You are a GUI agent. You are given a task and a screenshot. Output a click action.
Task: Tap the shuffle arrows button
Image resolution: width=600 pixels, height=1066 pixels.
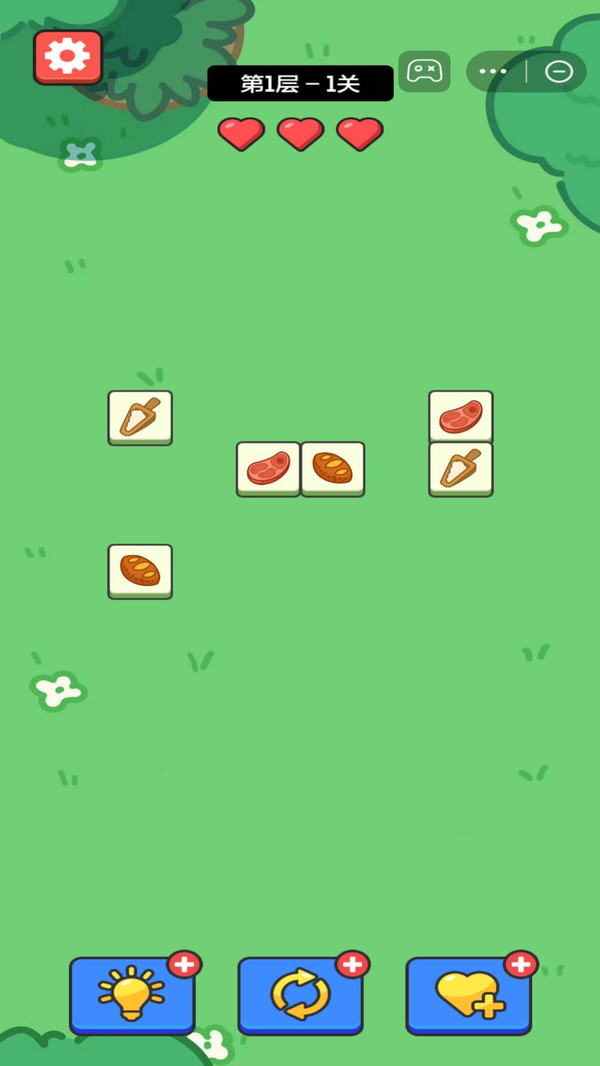(x=300, y=995)
